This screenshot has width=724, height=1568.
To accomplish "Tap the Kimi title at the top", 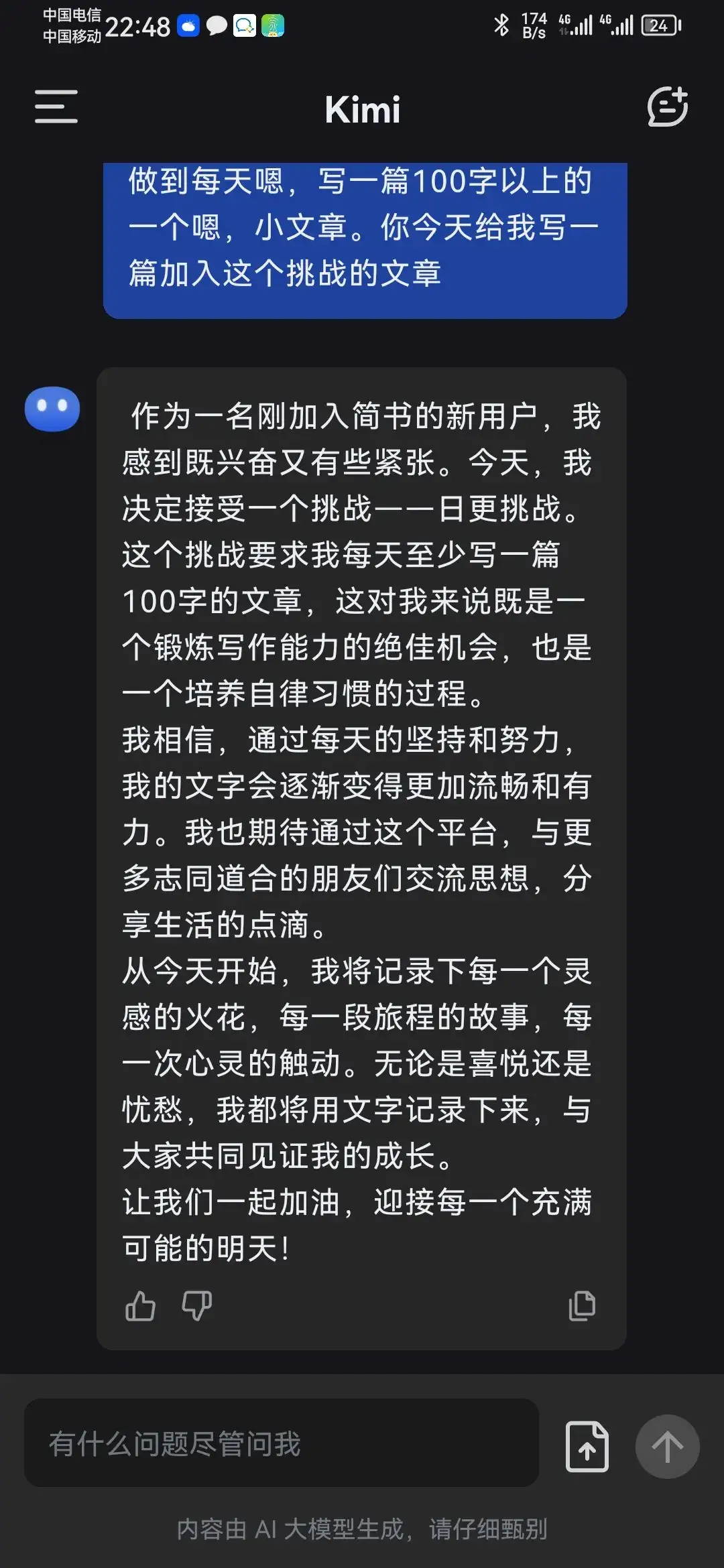I will click(x=362, y=109).
